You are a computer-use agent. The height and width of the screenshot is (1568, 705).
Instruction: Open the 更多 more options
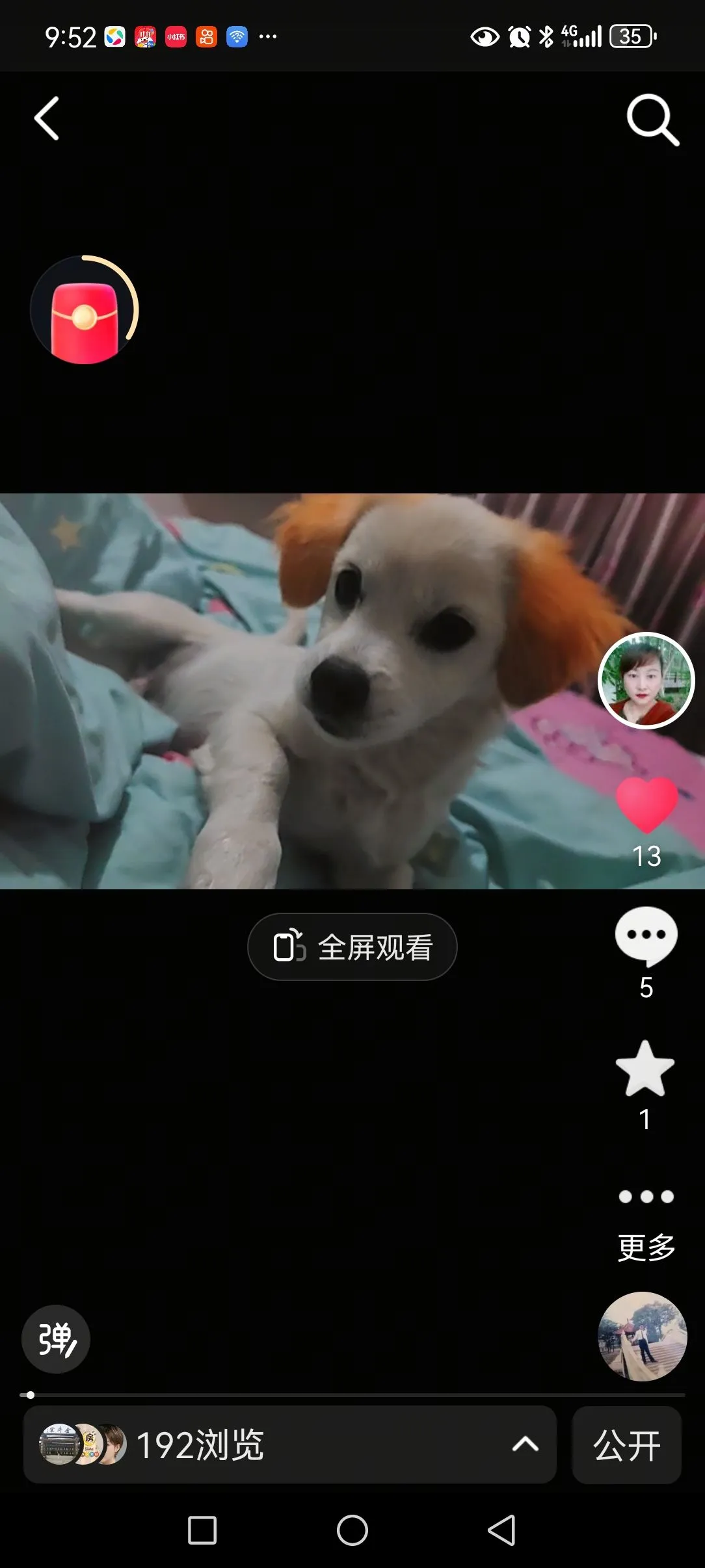tap(646, 1219)
